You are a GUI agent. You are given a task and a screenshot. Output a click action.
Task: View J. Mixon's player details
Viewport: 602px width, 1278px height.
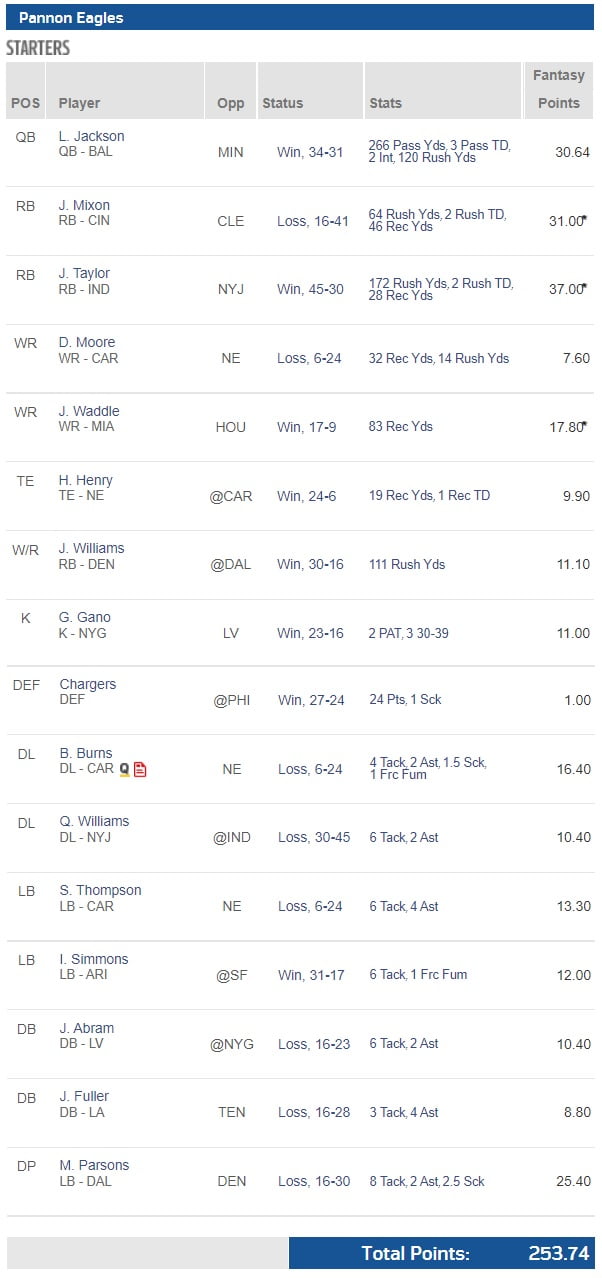[x=84, y=205]
